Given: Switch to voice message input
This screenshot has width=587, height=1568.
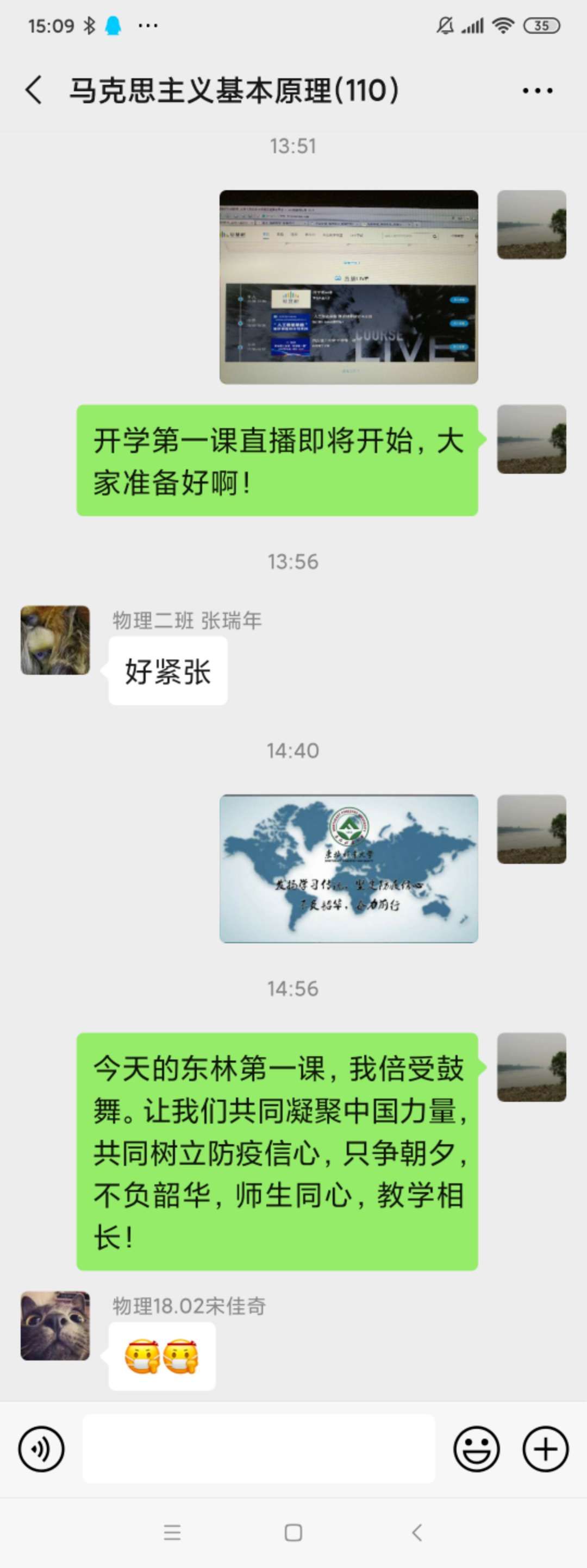Looking at the screenshot, I should click(x=41, y=1448).
